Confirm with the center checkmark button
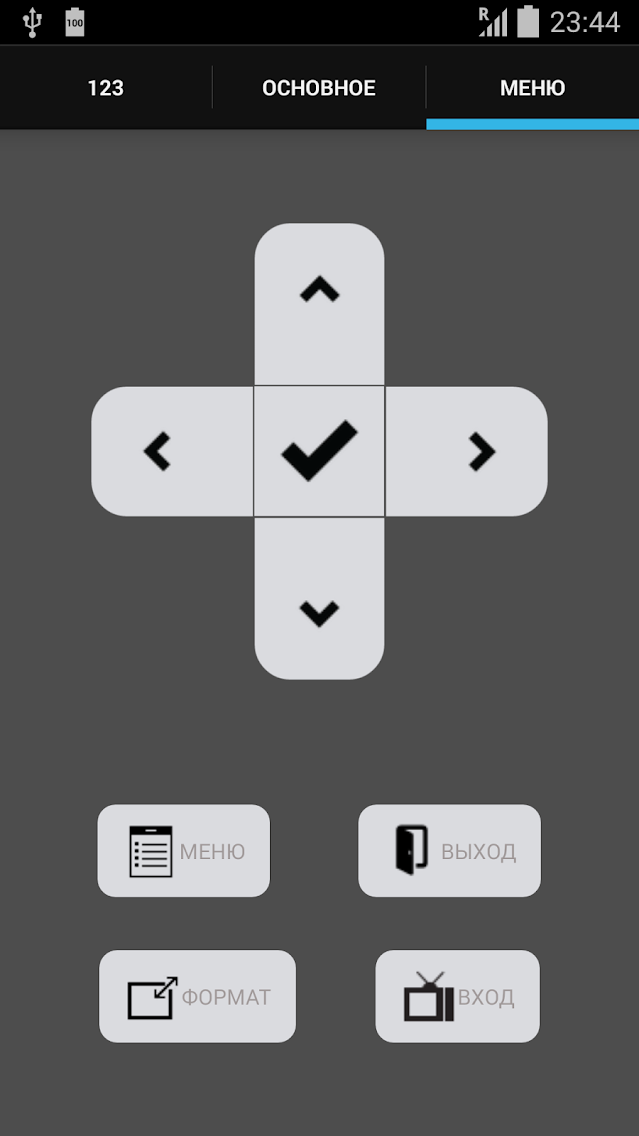The height and width of the screenshot is (1136, 639). [x=320, y=452]
